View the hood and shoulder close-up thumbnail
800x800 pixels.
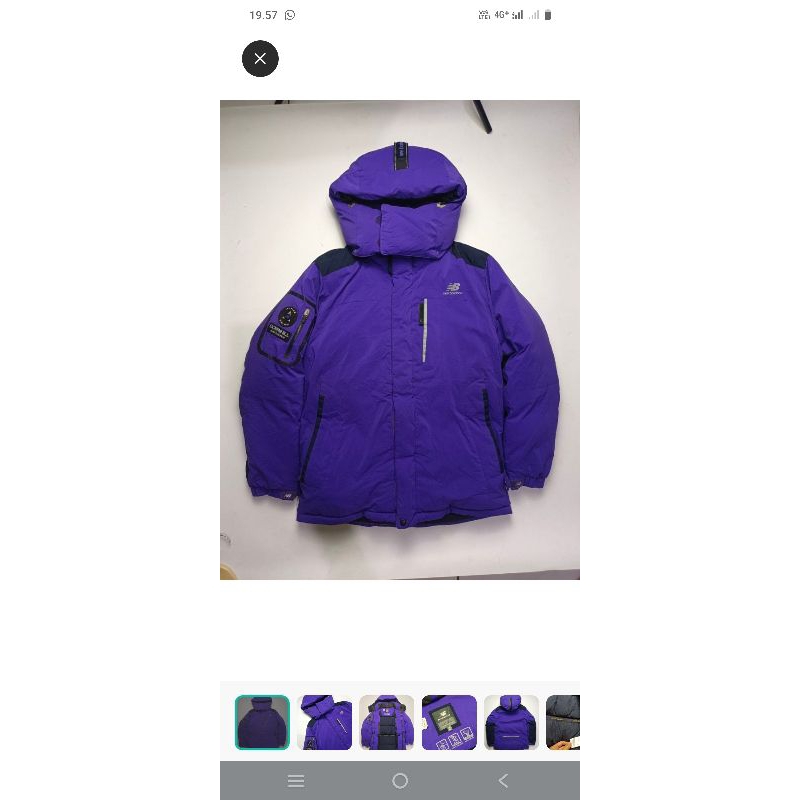[x=325, y=722]
